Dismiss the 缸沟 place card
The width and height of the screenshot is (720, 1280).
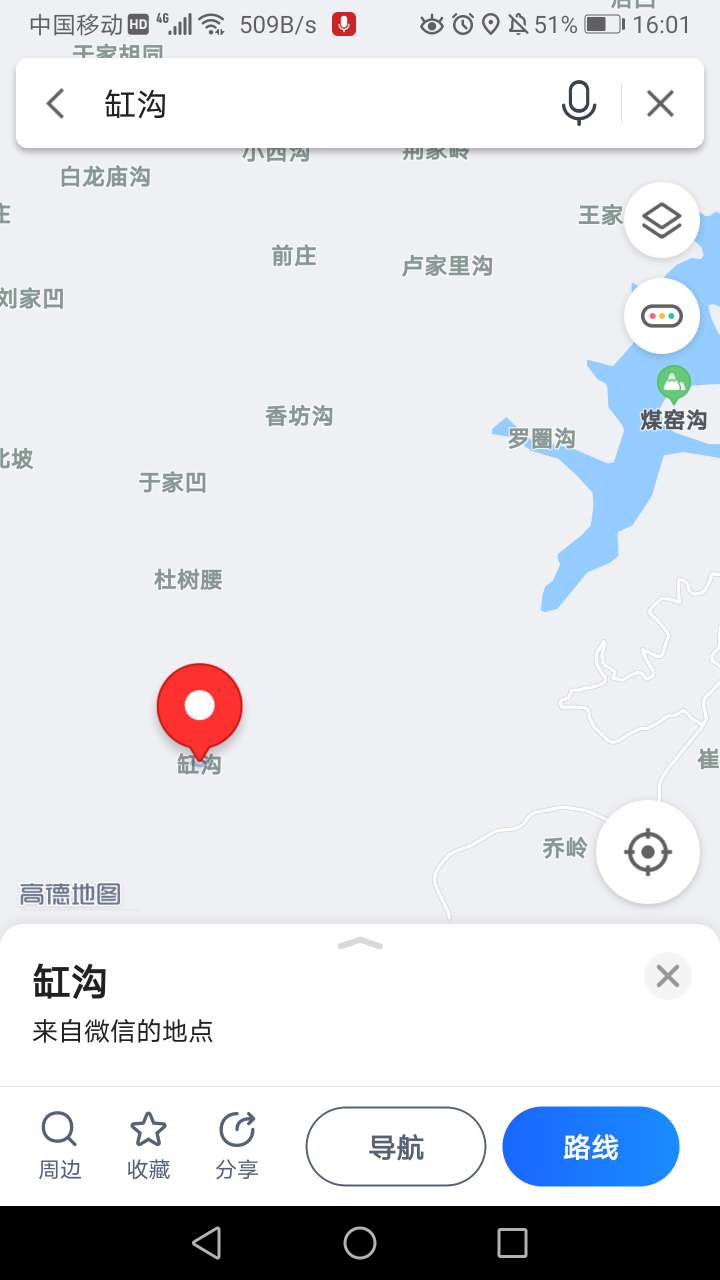click(668, 976)
